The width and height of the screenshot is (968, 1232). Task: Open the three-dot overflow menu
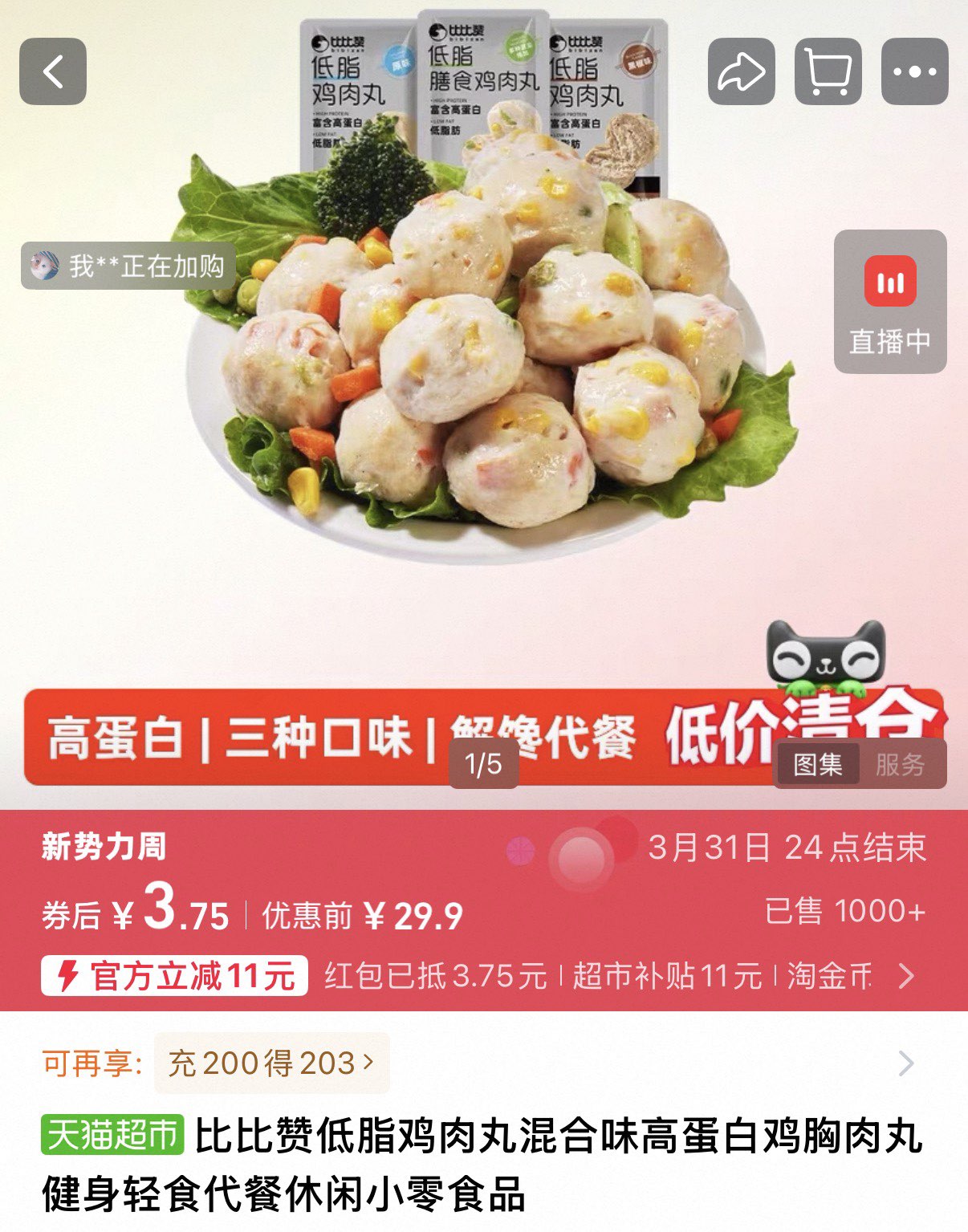[x=914, y=71]
